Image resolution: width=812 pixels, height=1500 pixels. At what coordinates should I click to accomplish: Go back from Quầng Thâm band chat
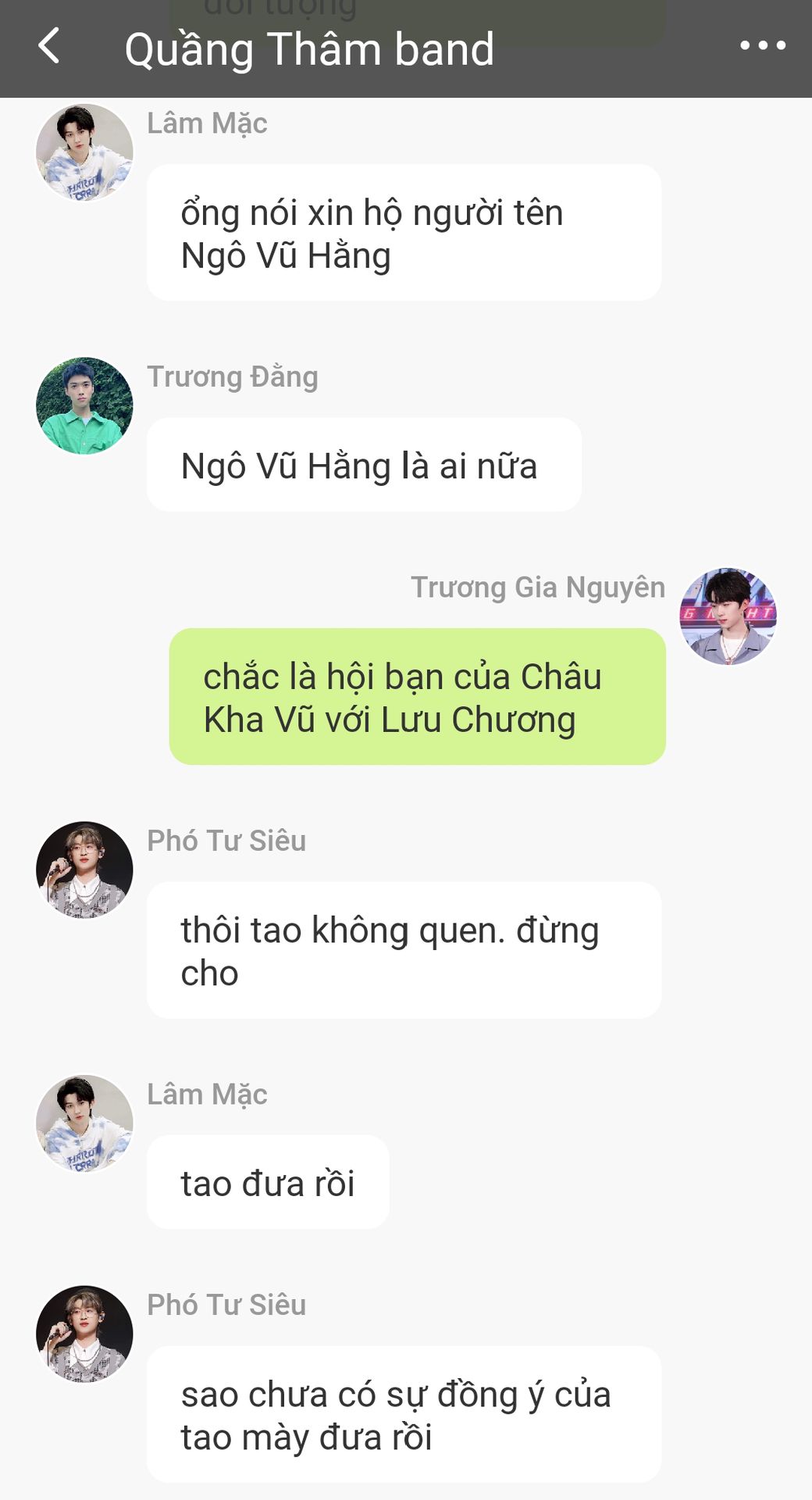pos(49,45)
